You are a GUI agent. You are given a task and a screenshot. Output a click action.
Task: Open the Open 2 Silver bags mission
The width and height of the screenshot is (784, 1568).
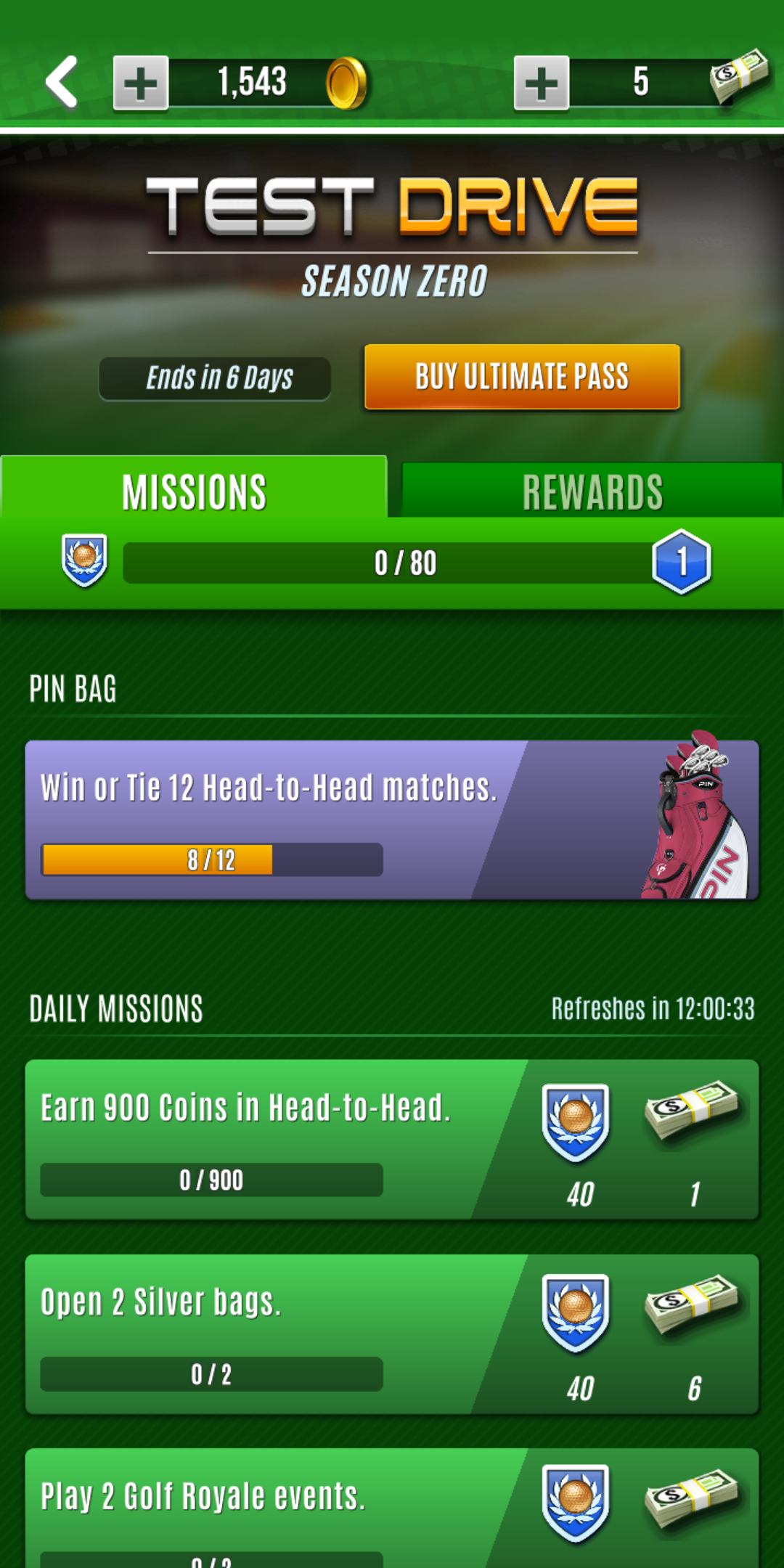[392, 1334]
